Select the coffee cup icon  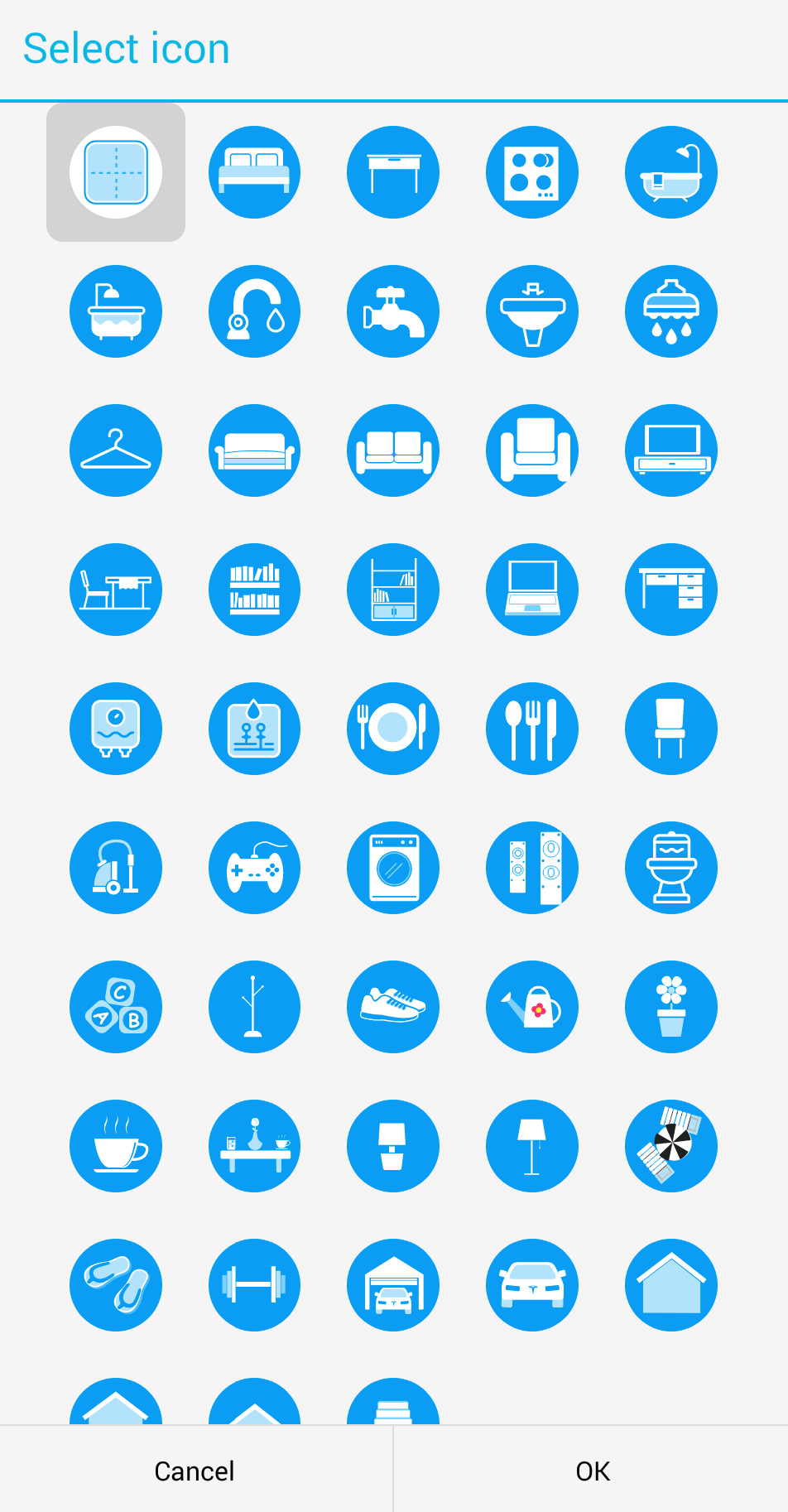click(116, 1146)
